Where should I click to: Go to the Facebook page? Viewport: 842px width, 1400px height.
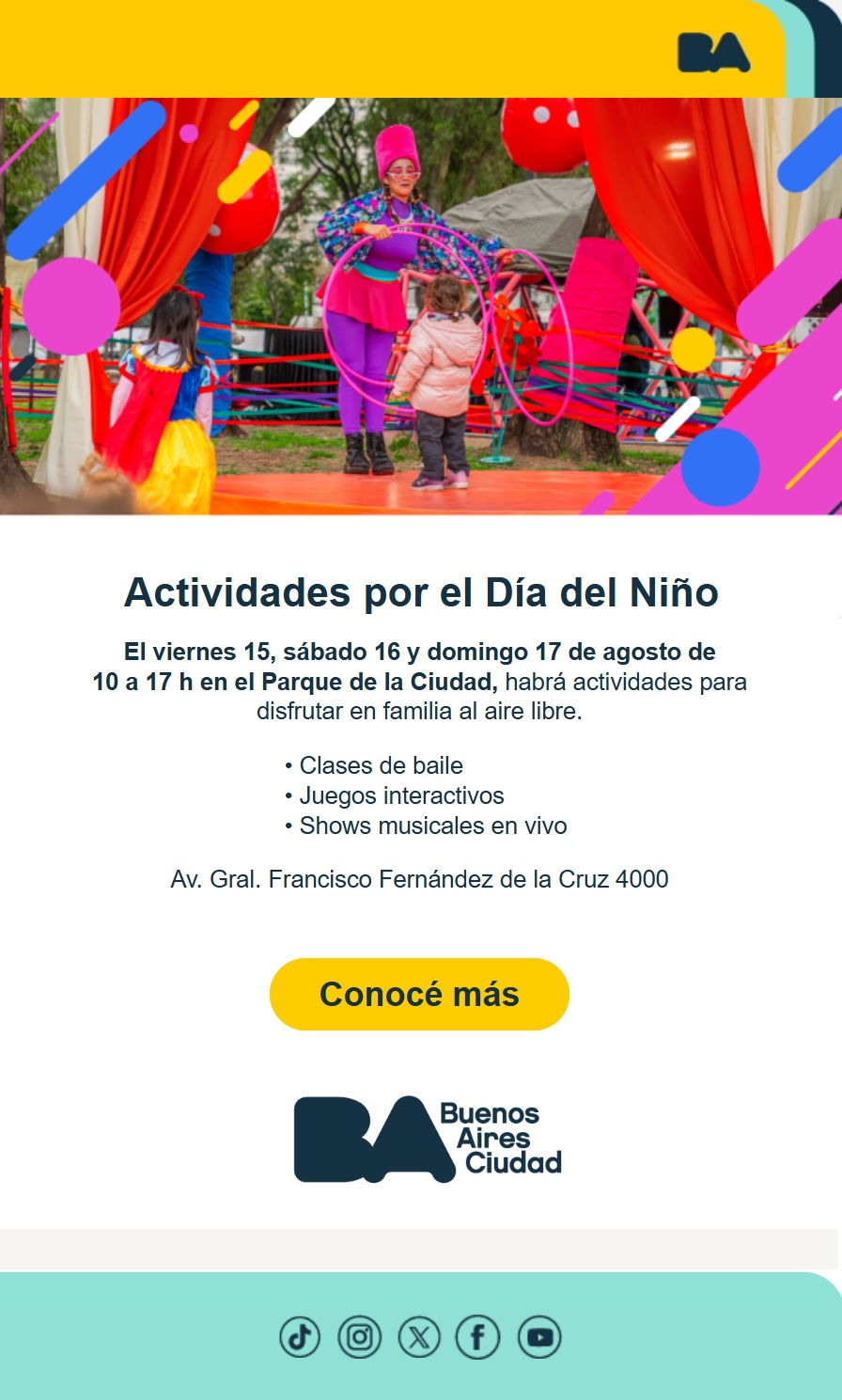click(478, 1336)
